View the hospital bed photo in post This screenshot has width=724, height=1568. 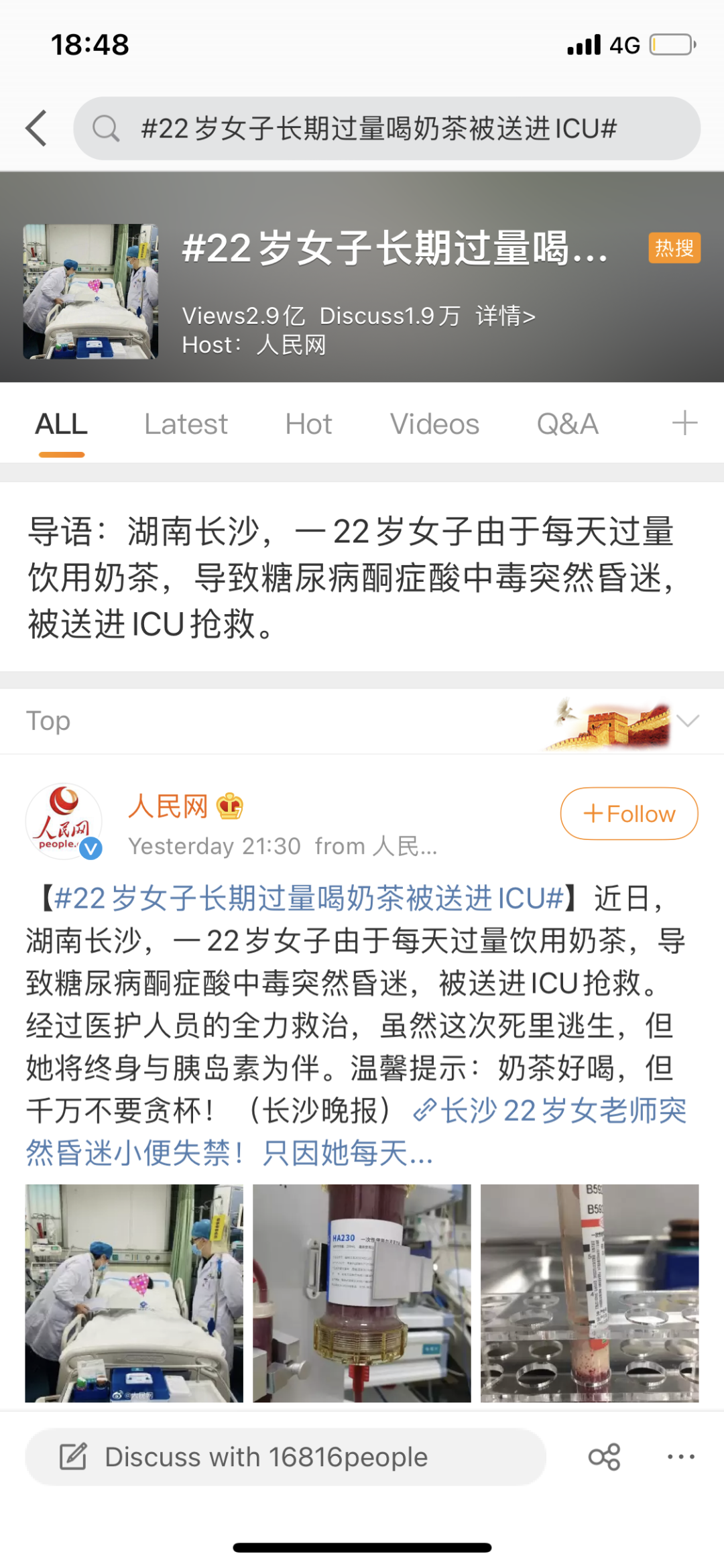click(x=134, y=1293)
